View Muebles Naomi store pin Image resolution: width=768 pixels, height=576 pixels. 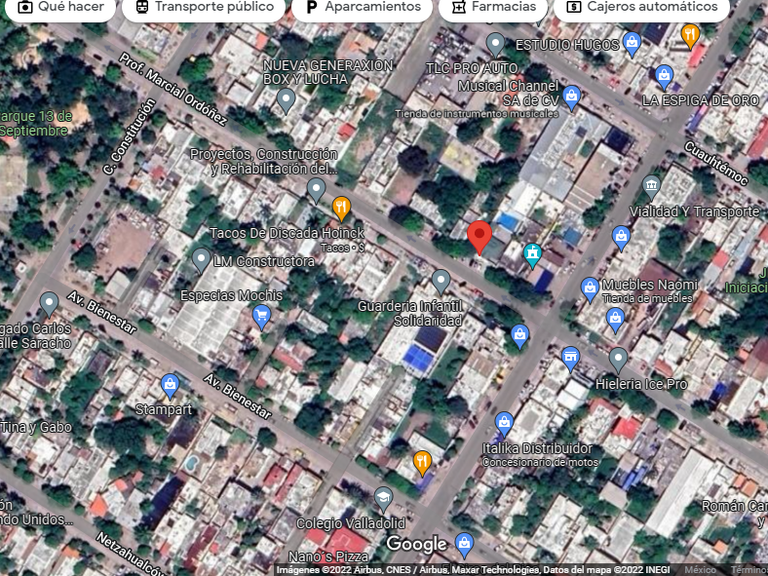pyautogui.click(x=590, y=289)
